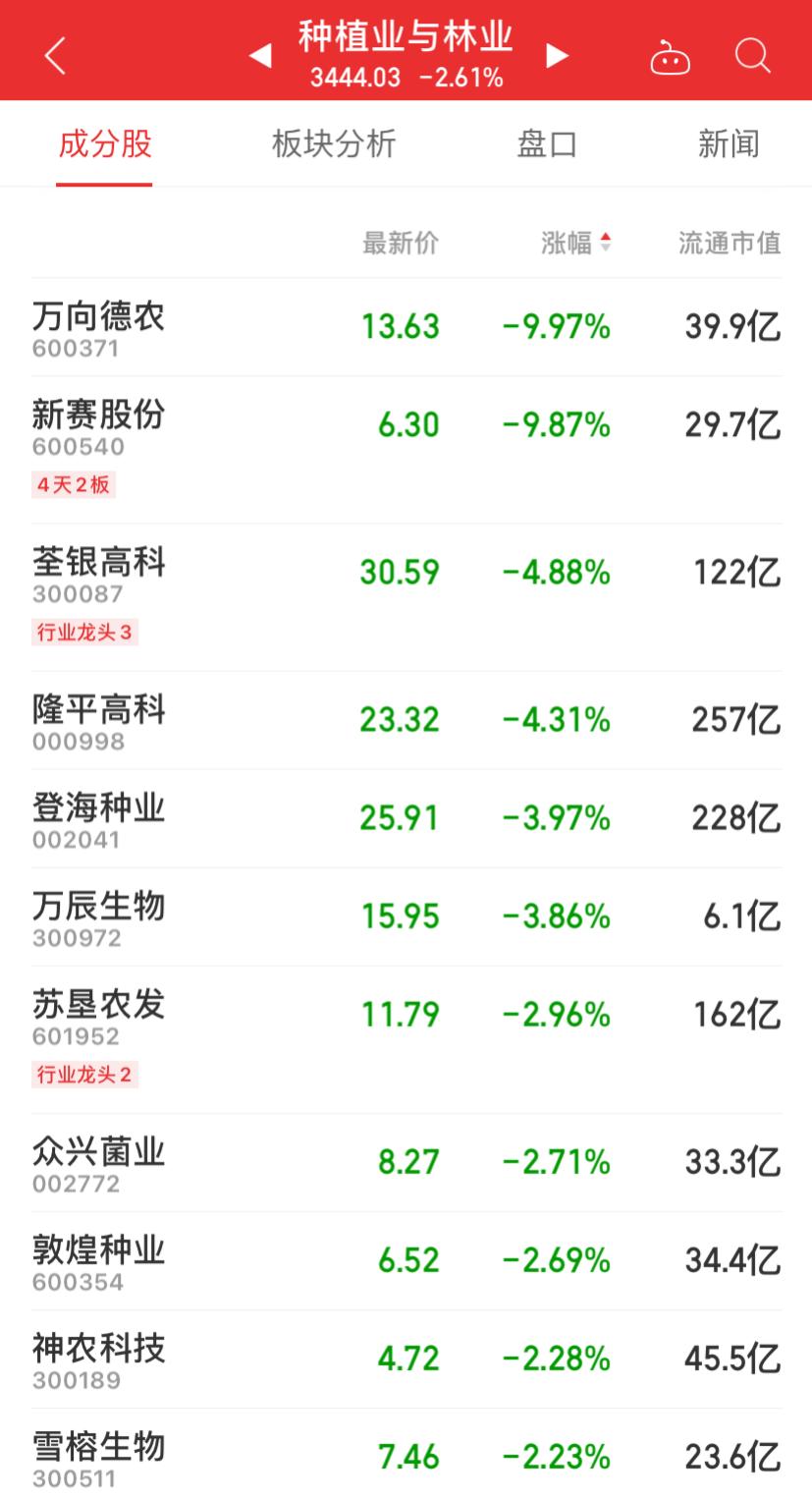The height and width of the screenshot is (1498, 812).
Task: Tap the 行业龙头3 badge under 荃银高科
Action: [85, 633]
